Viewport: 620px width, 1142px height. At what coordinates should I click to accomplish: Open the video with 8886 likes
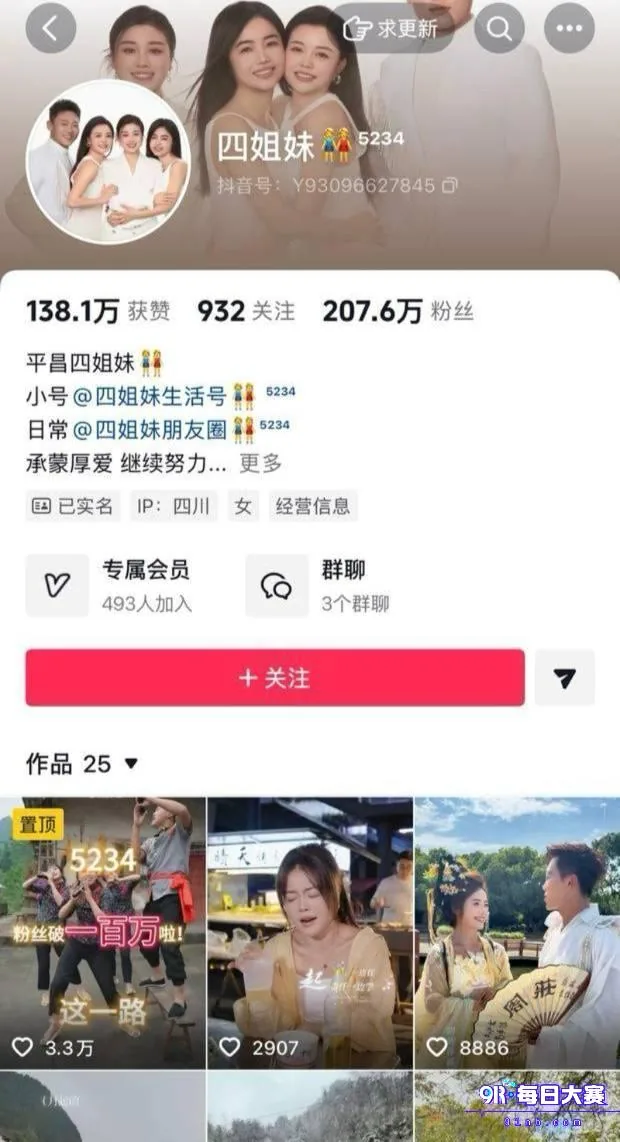[x=517, y=933]
